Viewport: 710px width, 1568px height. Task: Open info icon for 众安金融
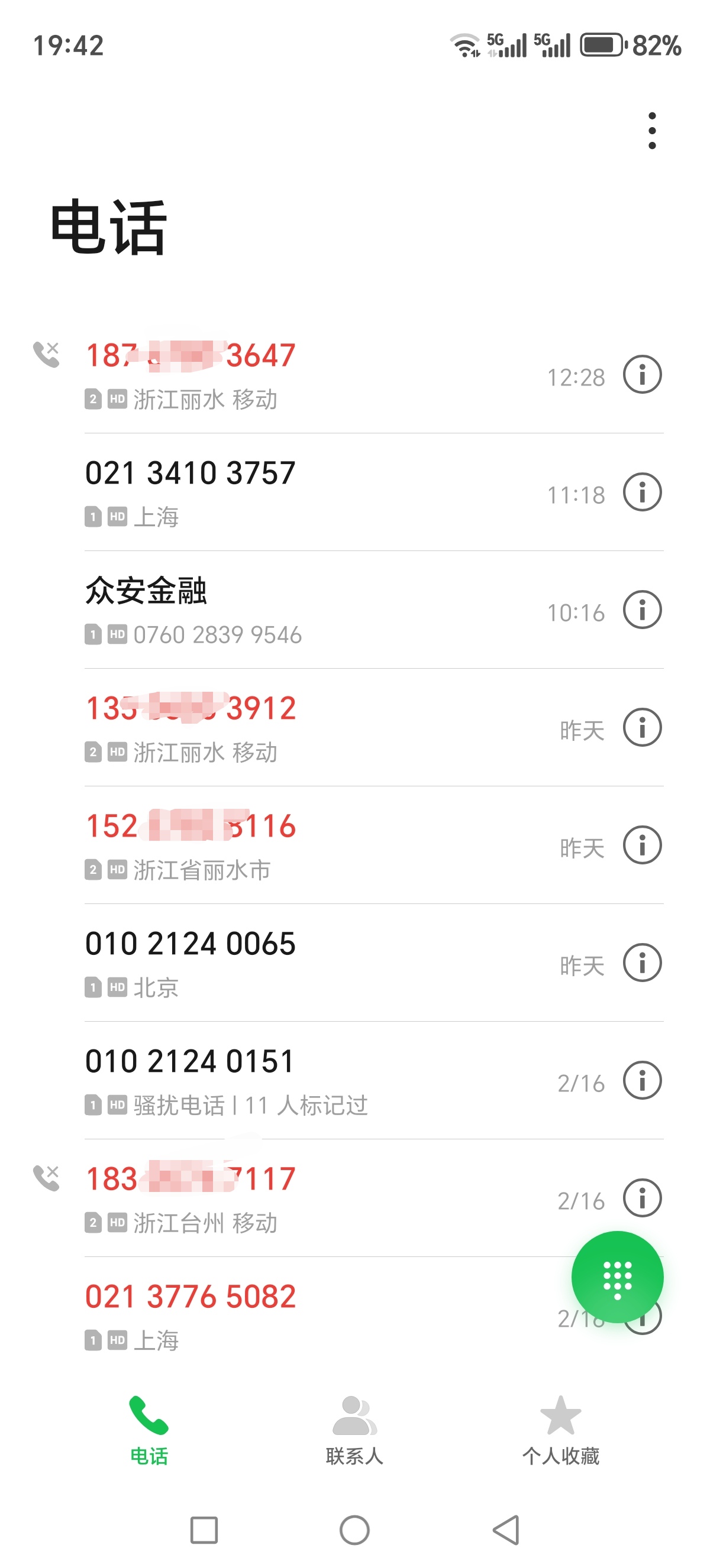point(642,610)
